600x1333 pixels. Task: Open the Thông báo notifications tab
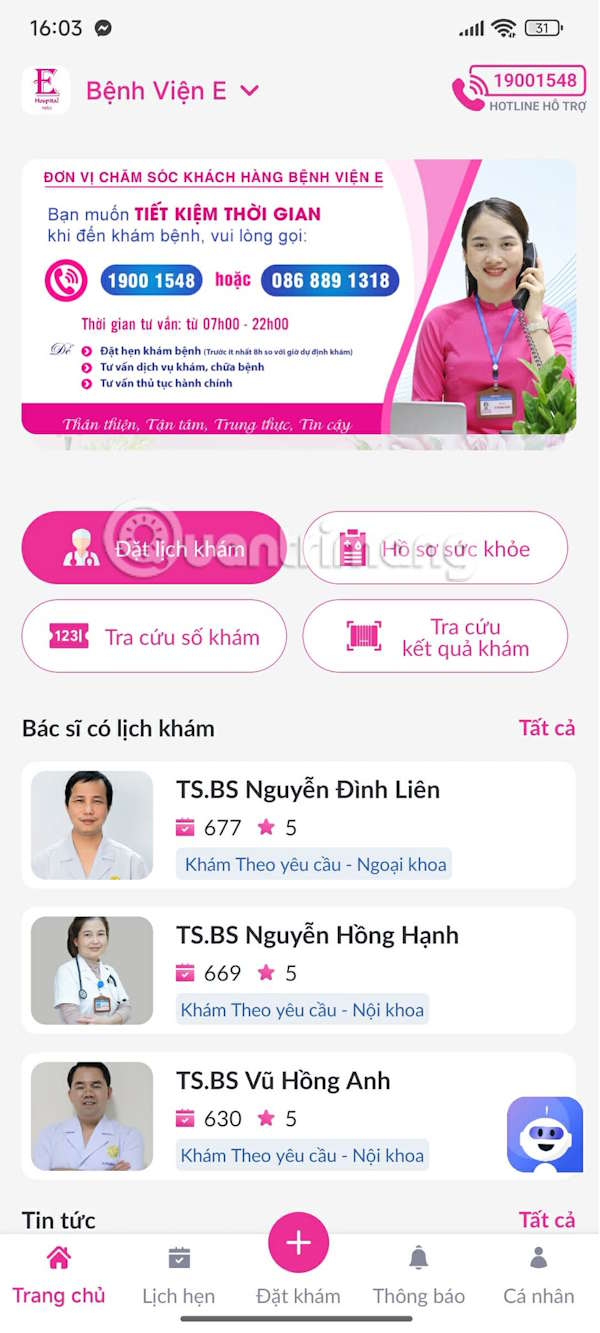418,1276
